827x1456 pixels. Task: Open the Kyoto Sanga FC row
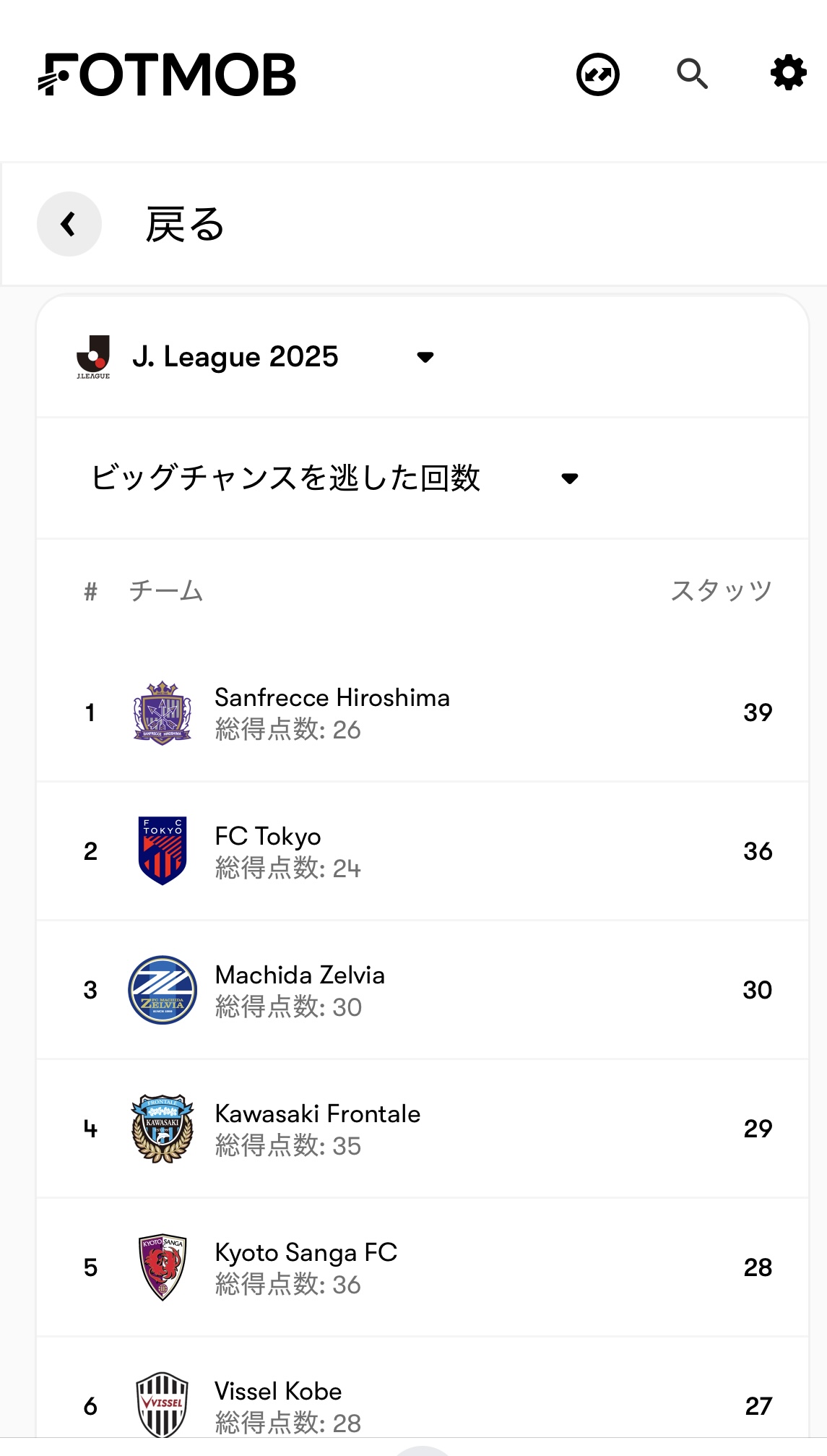423,1267
